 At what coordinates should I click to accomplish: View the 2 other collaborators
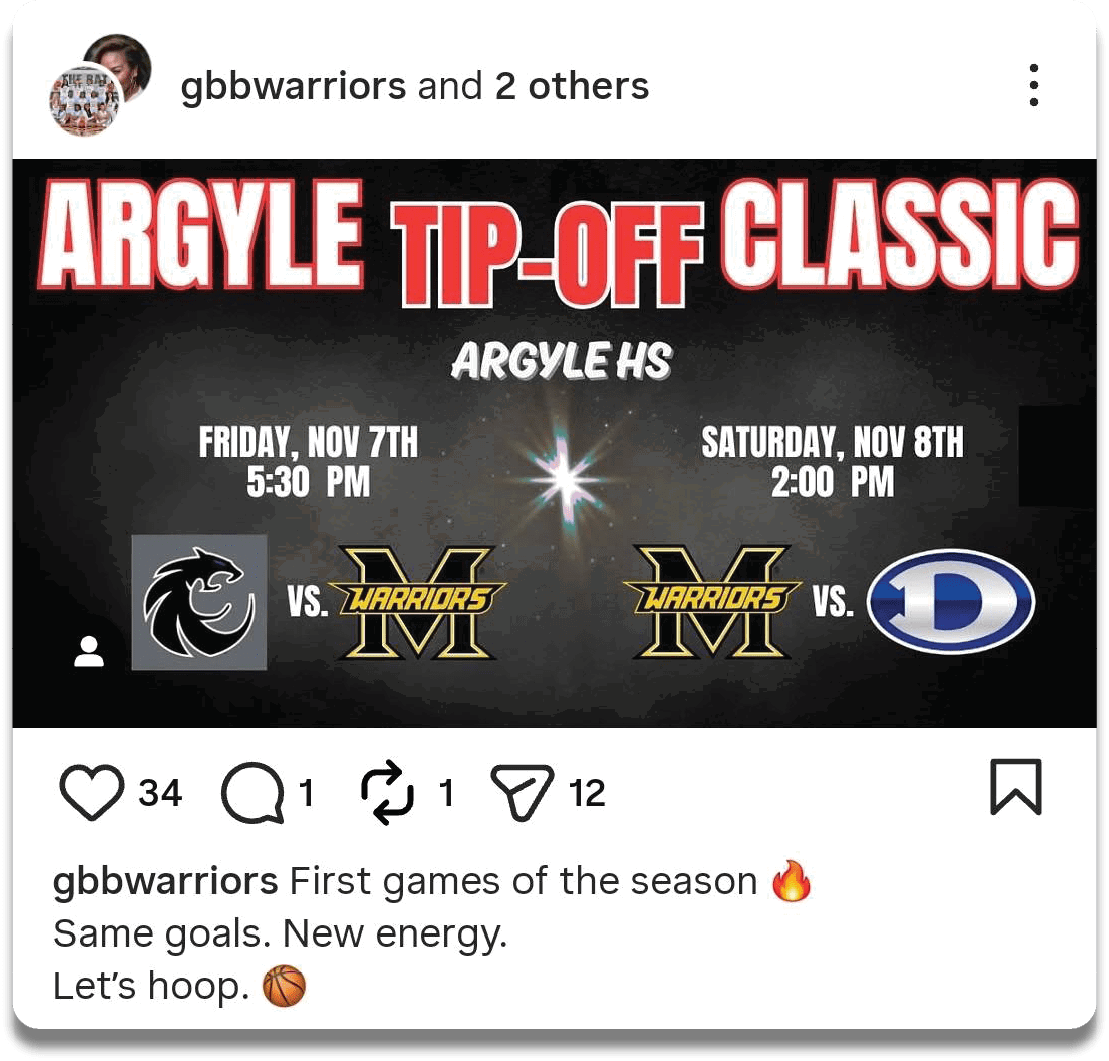pos(571,87)
